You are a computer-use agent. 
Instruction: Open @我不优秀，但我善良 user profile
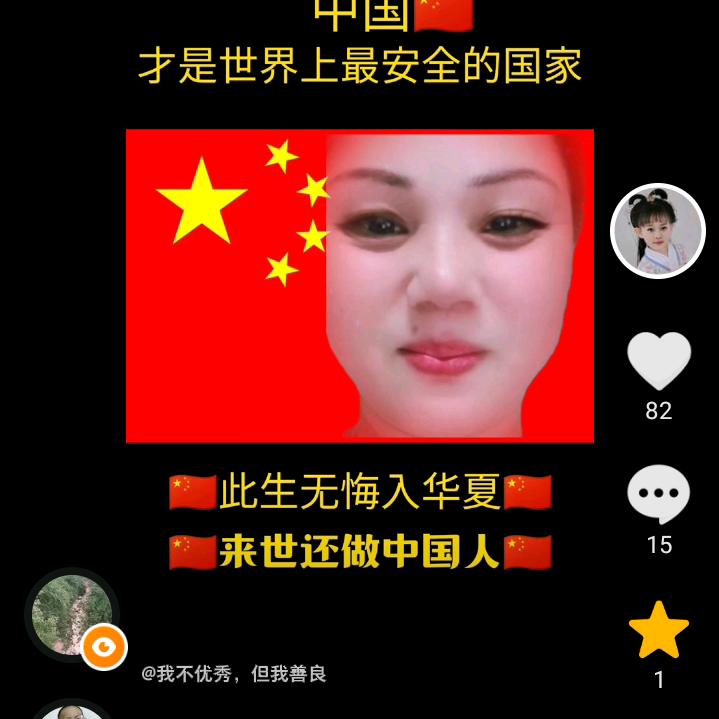234,675
